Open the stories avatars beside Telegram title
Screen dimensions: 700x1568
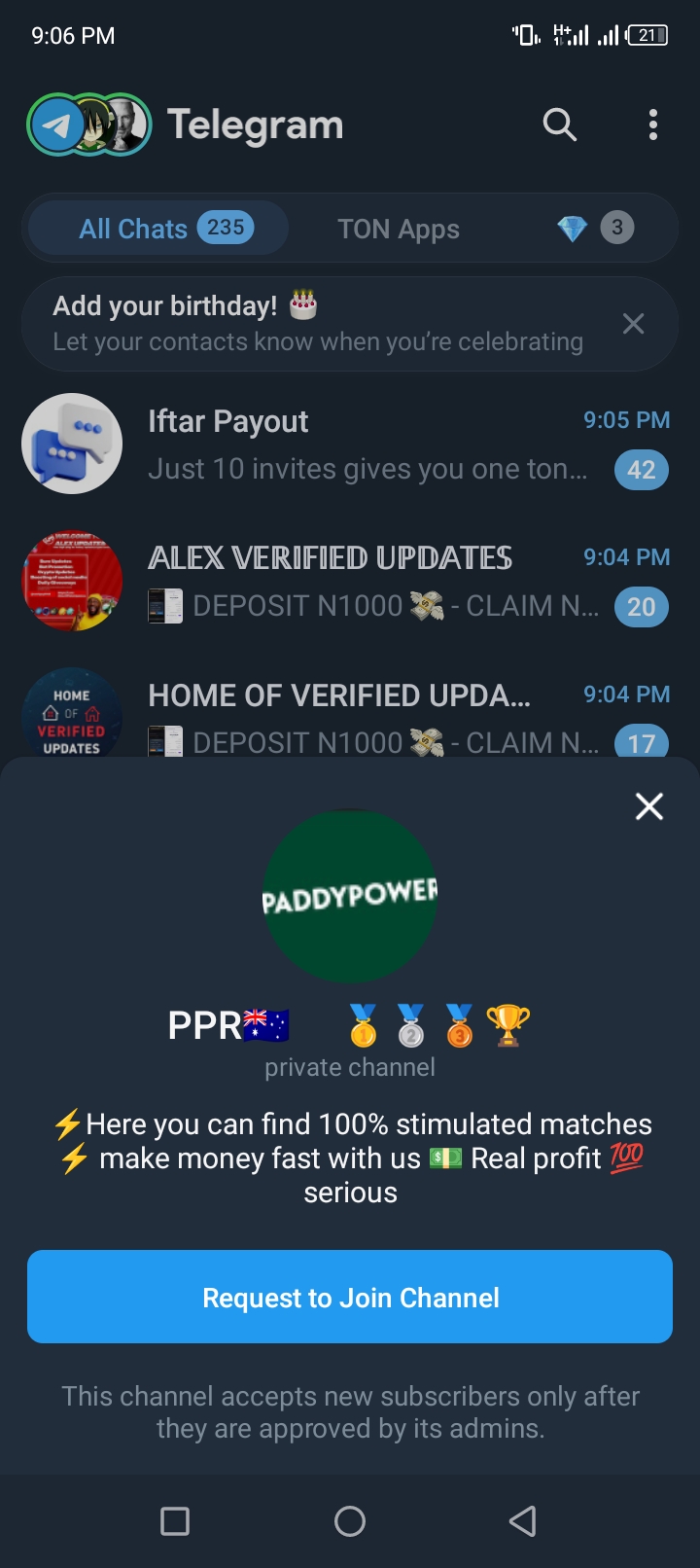point(89,125)
